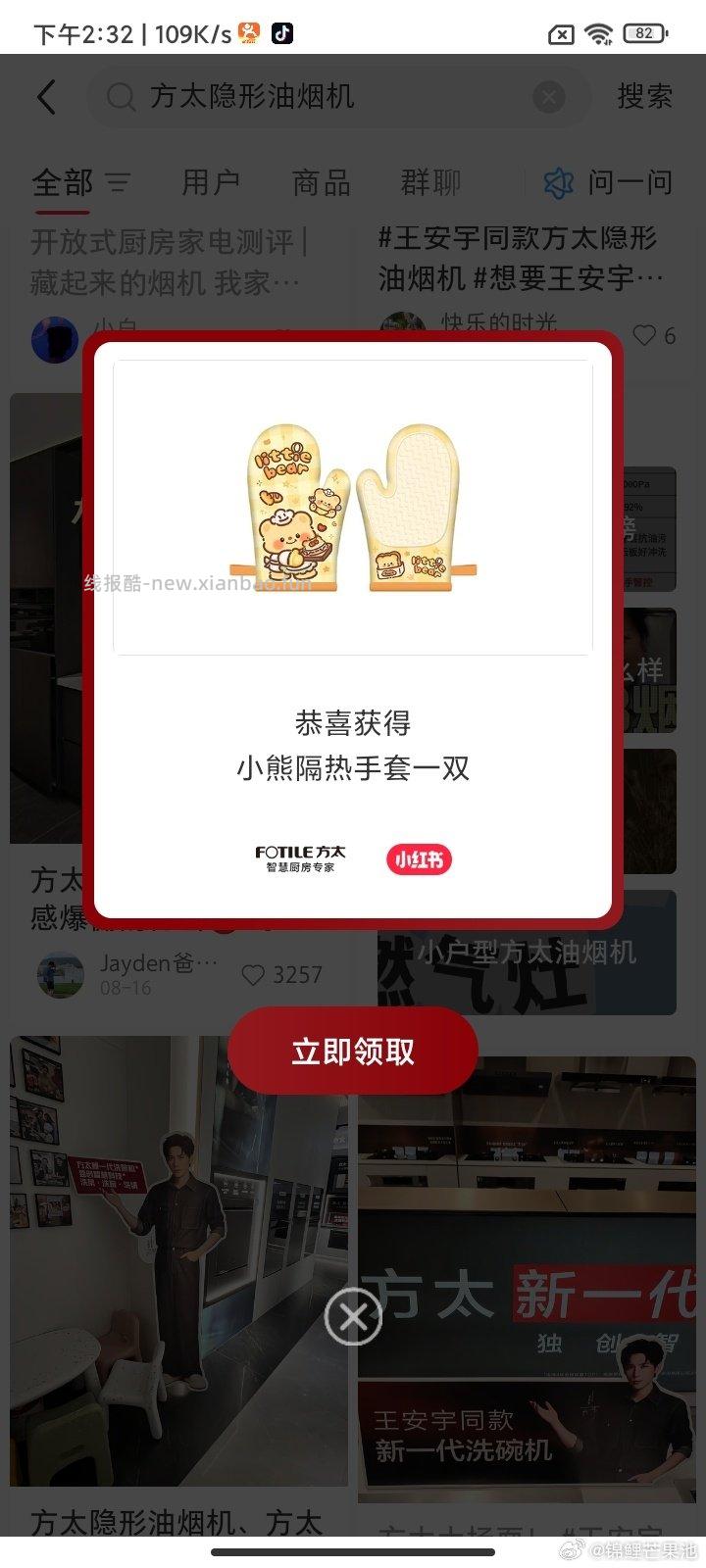Tap the red pixel-art notification icon in the status bar

coord(248,32)
